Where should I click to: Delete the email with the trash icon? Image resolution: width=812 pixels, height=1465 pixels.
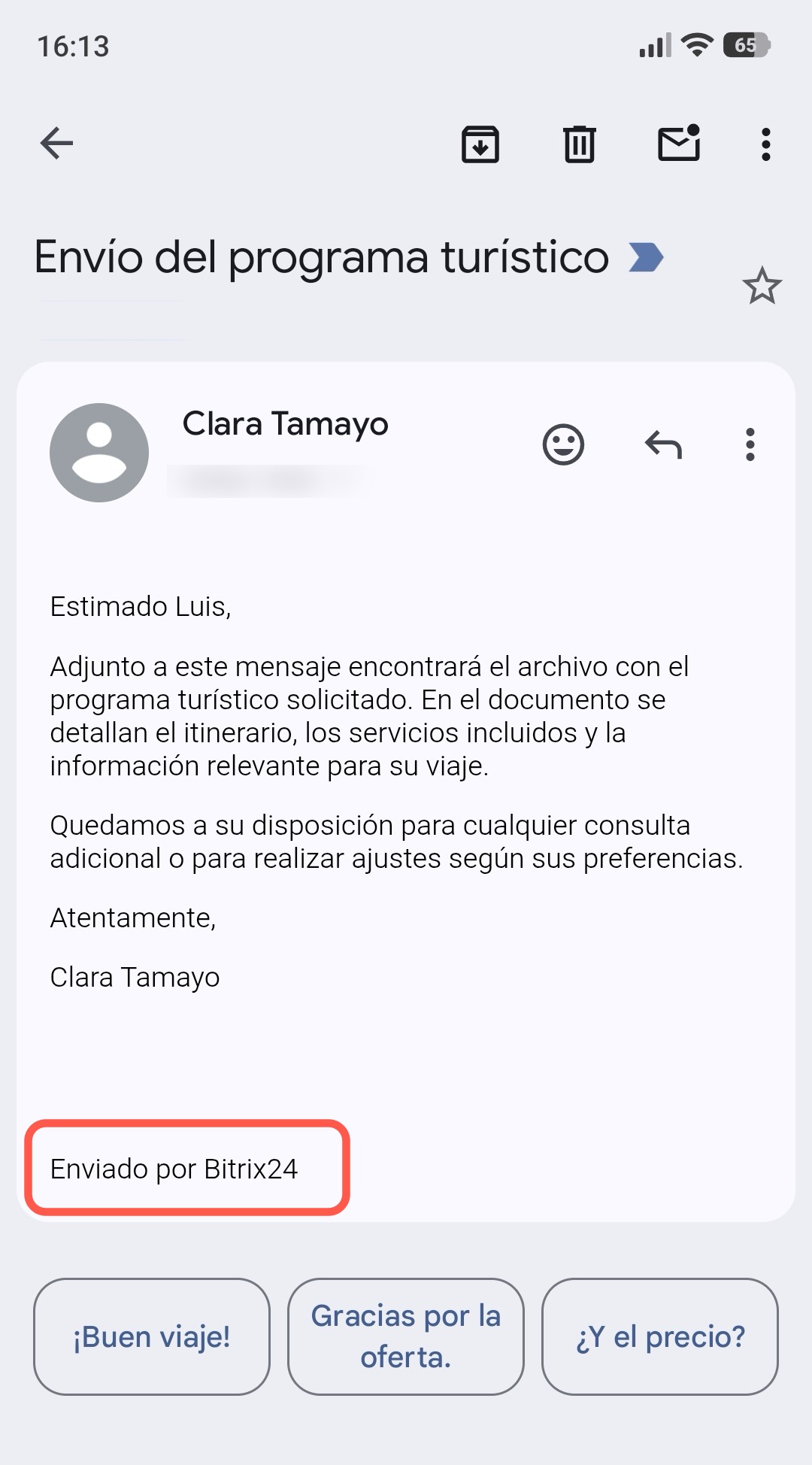pyautogui.click(x=579, y=144)
